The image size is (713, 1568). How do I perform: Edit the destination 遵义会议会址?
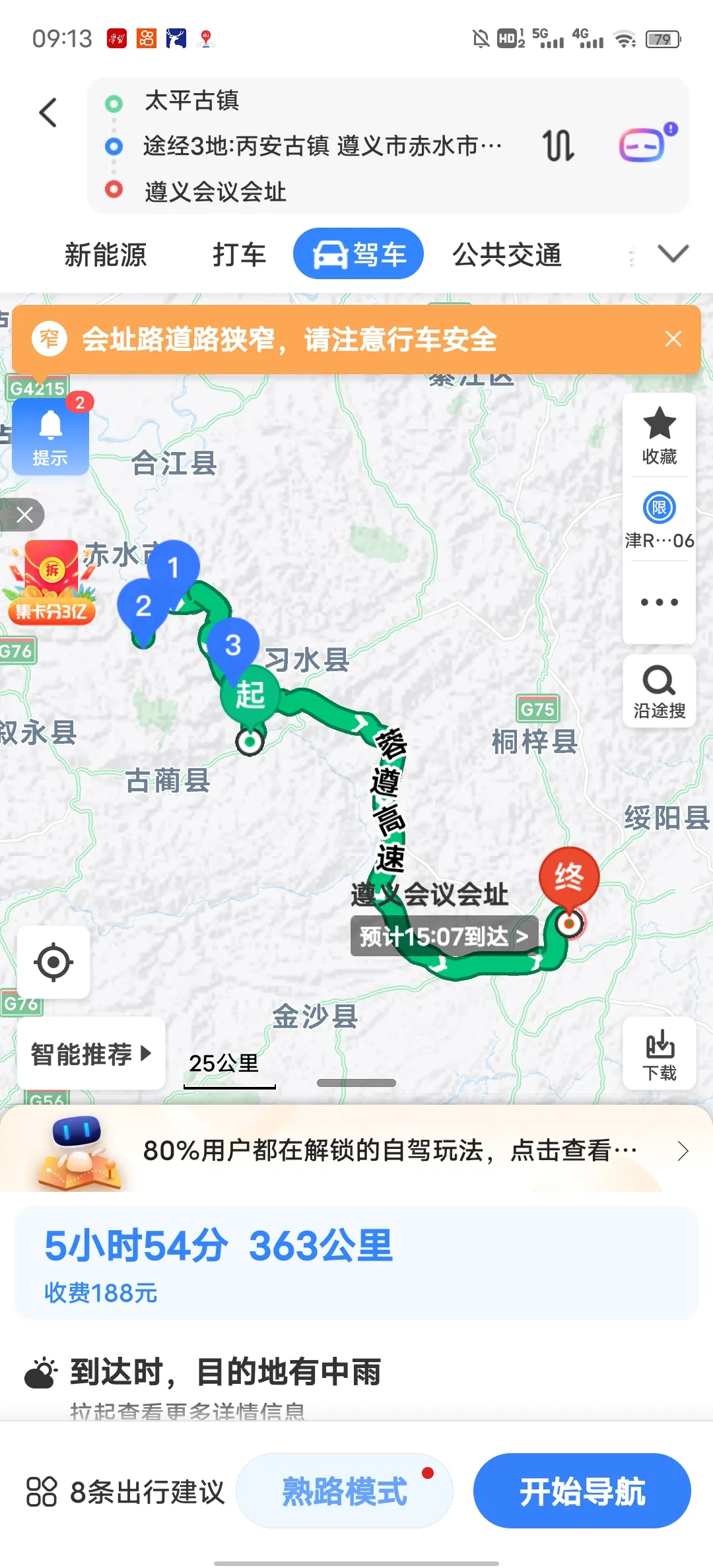[x=215, y=192]
